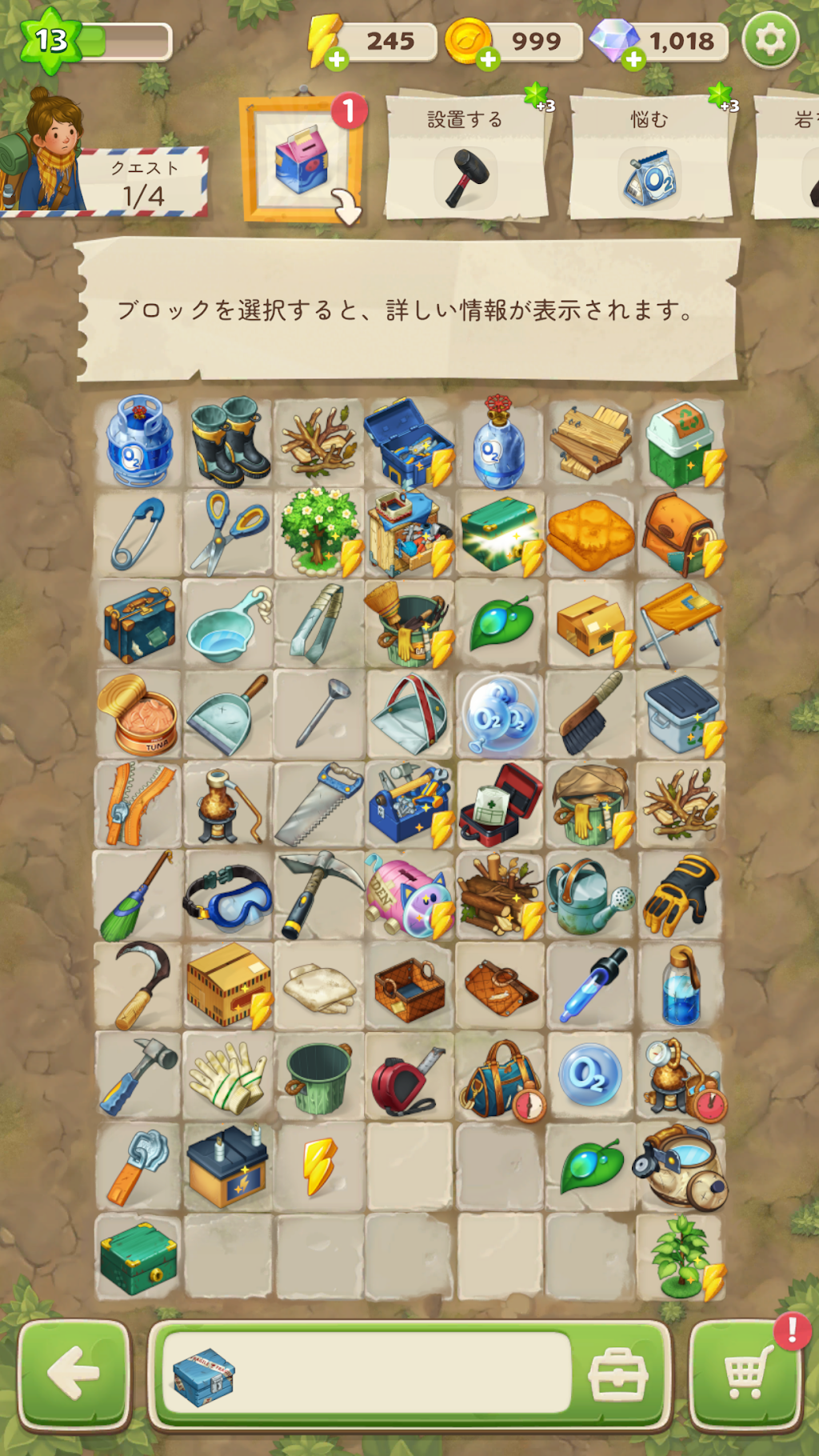Open the inventory toolbox bar
The height and width of the screenshot is (1456, 819).
point(409,1374)
